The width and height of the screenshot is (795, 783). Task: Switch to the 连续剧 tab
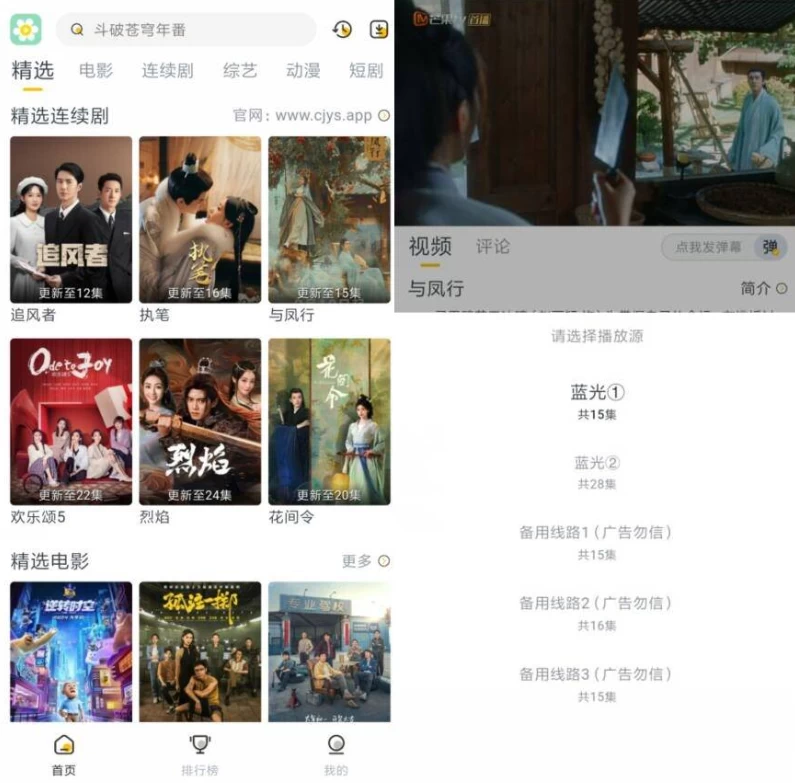(167, 71)
